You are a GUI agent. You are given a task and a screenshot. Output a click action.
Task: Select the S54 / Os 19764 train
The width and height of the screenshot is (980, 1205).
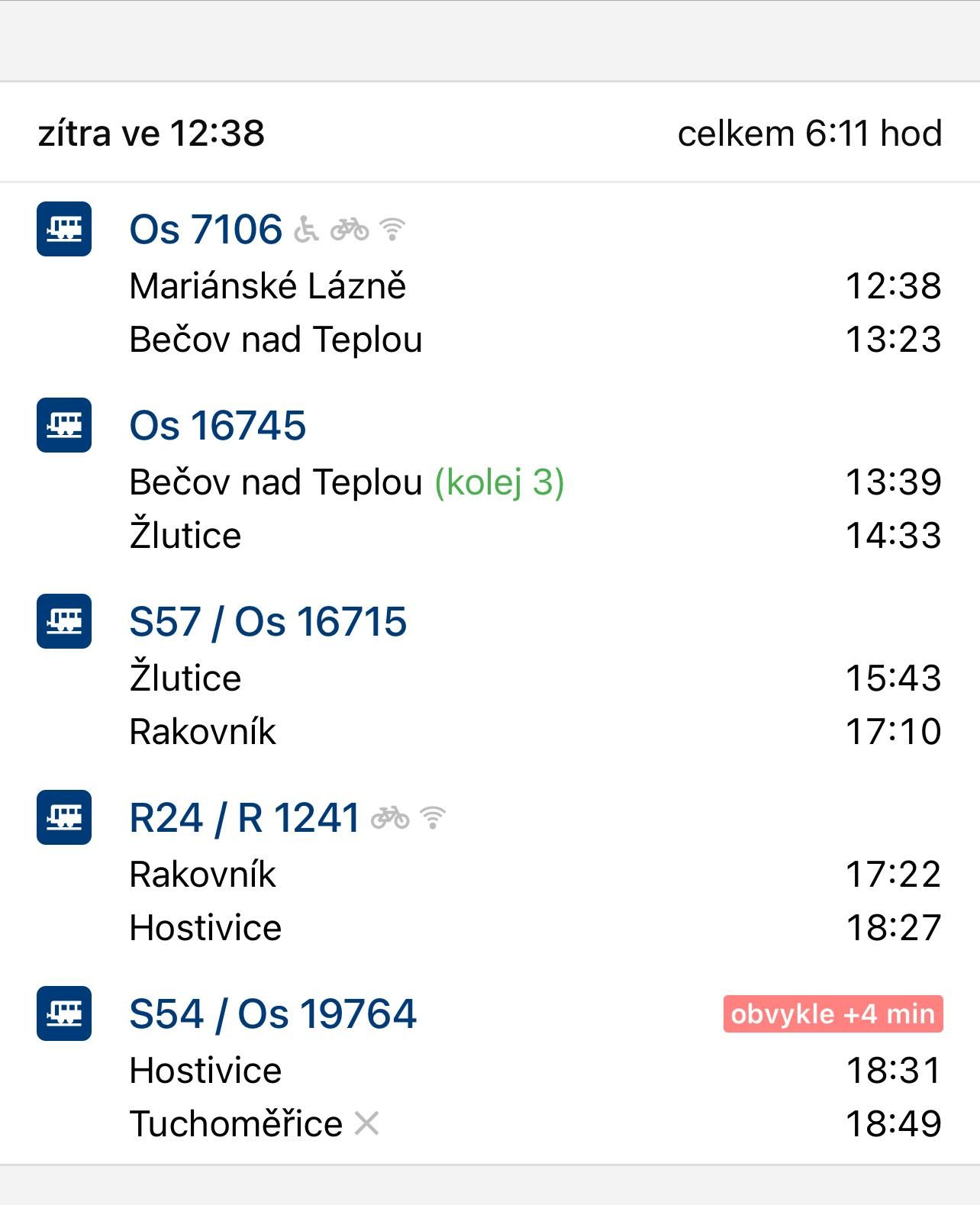point(272,1014)
